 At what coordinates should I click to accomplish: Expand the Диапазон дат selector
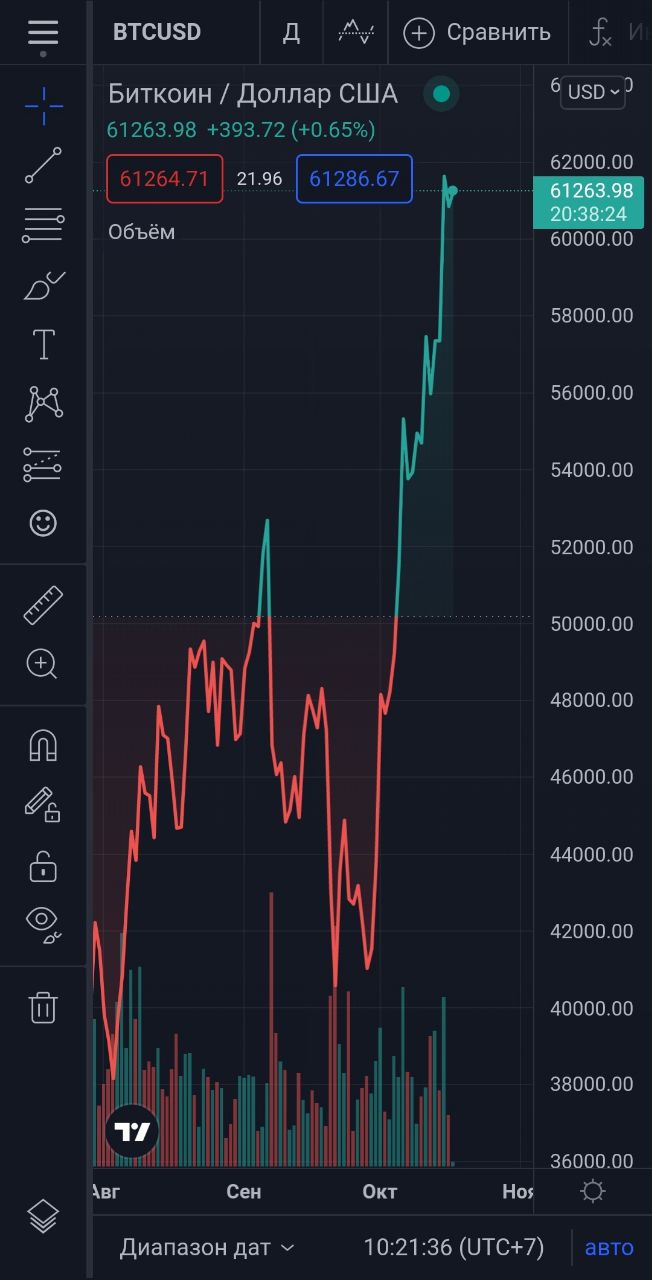pyautogui.click(x=207, y=1247)
